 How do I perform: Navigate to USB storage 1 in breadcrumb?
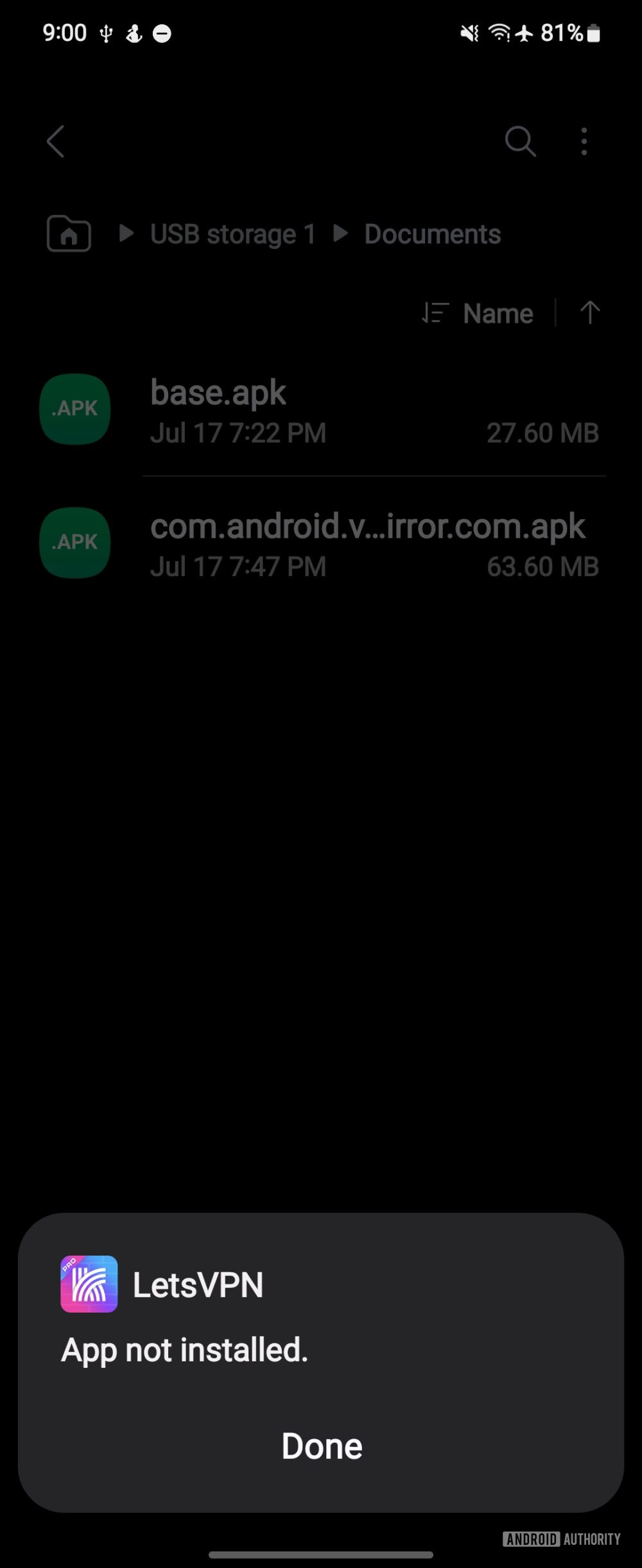point(232,234)
